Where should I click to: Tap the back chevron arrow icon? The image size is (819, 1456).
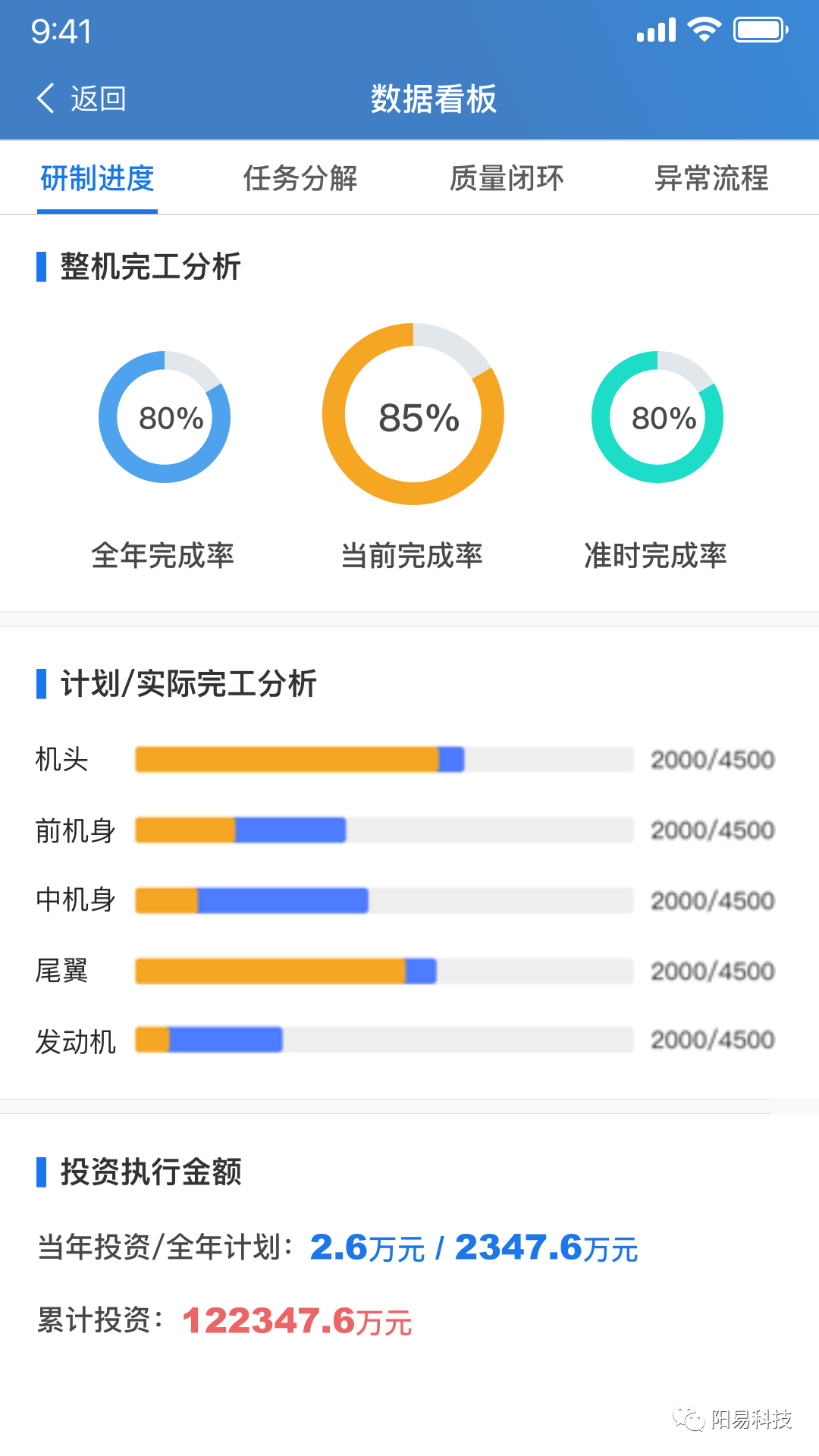pos(45,99)
